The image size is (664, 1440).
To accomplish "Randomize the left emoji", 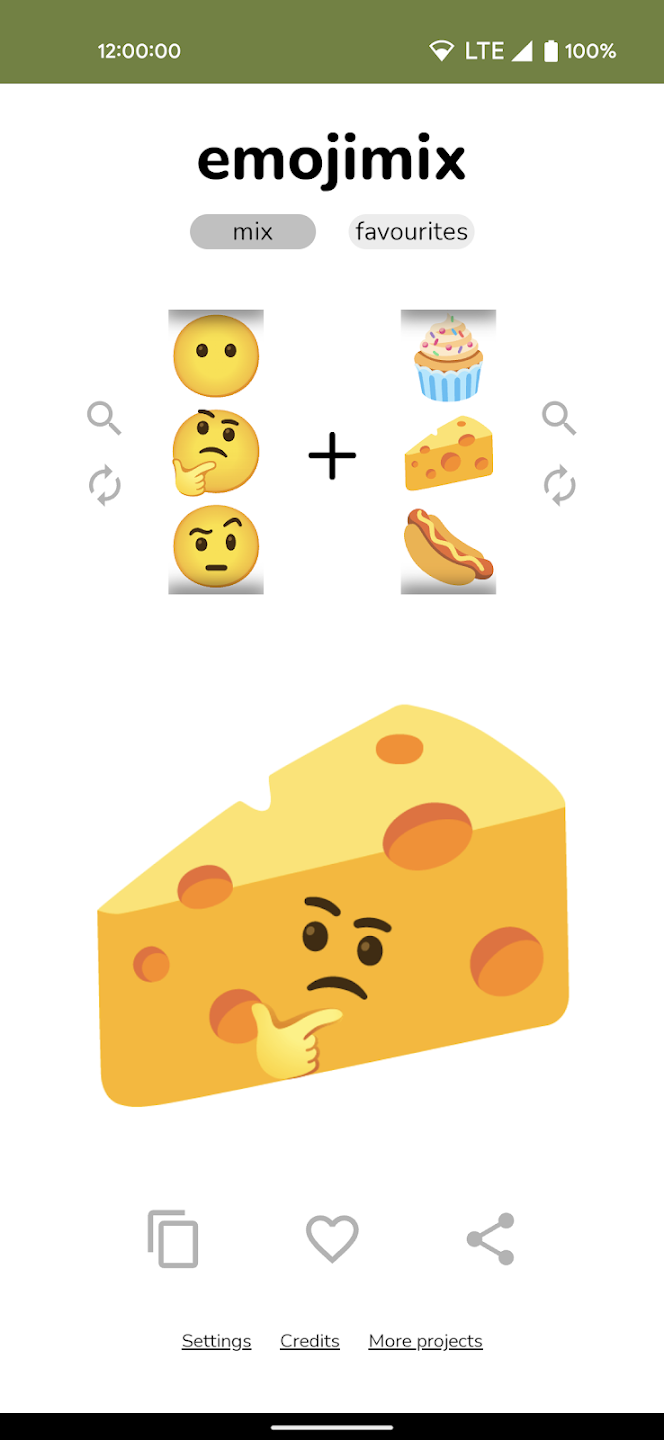I will pyautogui.click(x=104, y=486).
